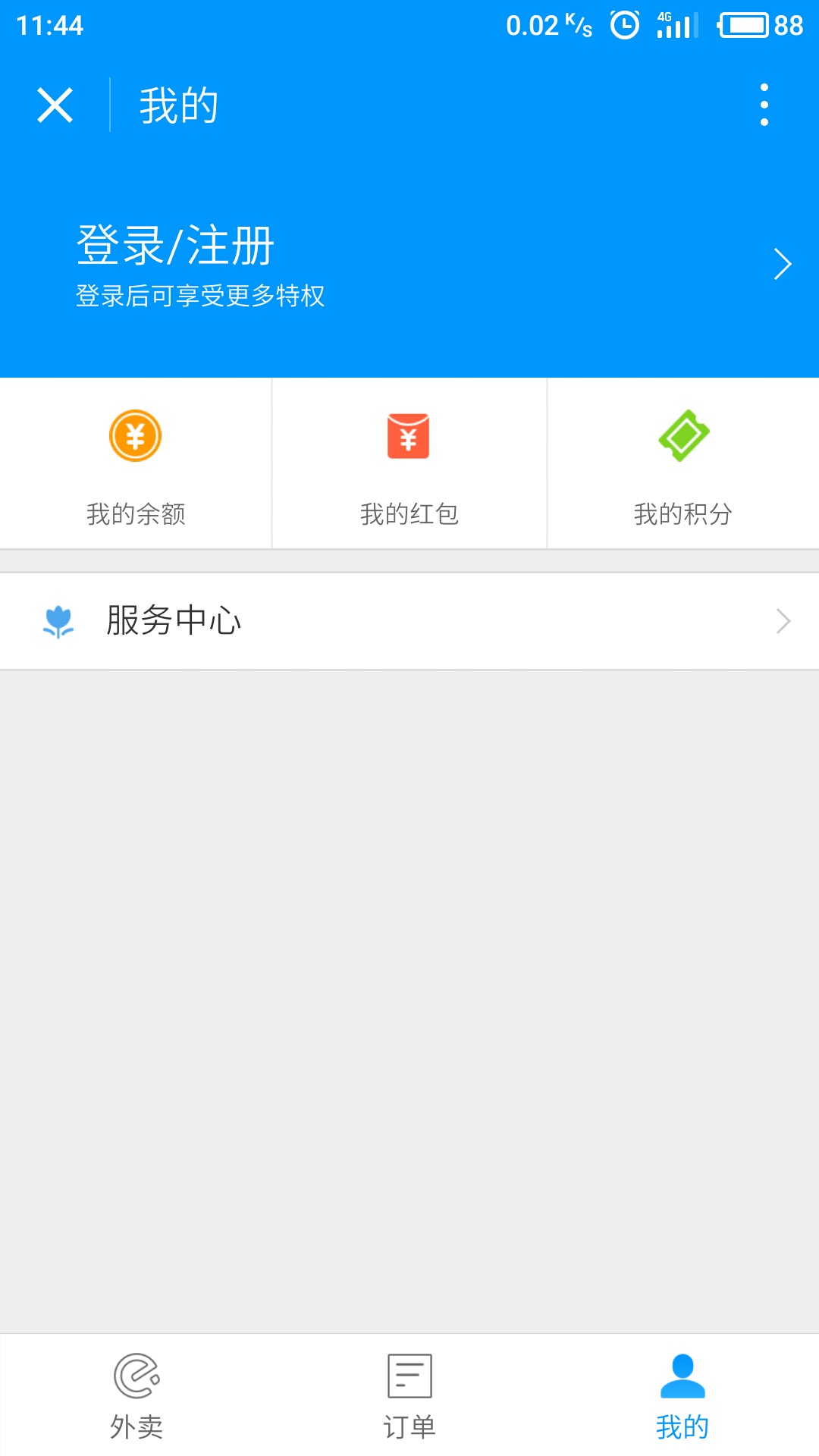819x1456 pixels.
Task: Tap 登录/注册 to sign in
Action: coord(174,247)
